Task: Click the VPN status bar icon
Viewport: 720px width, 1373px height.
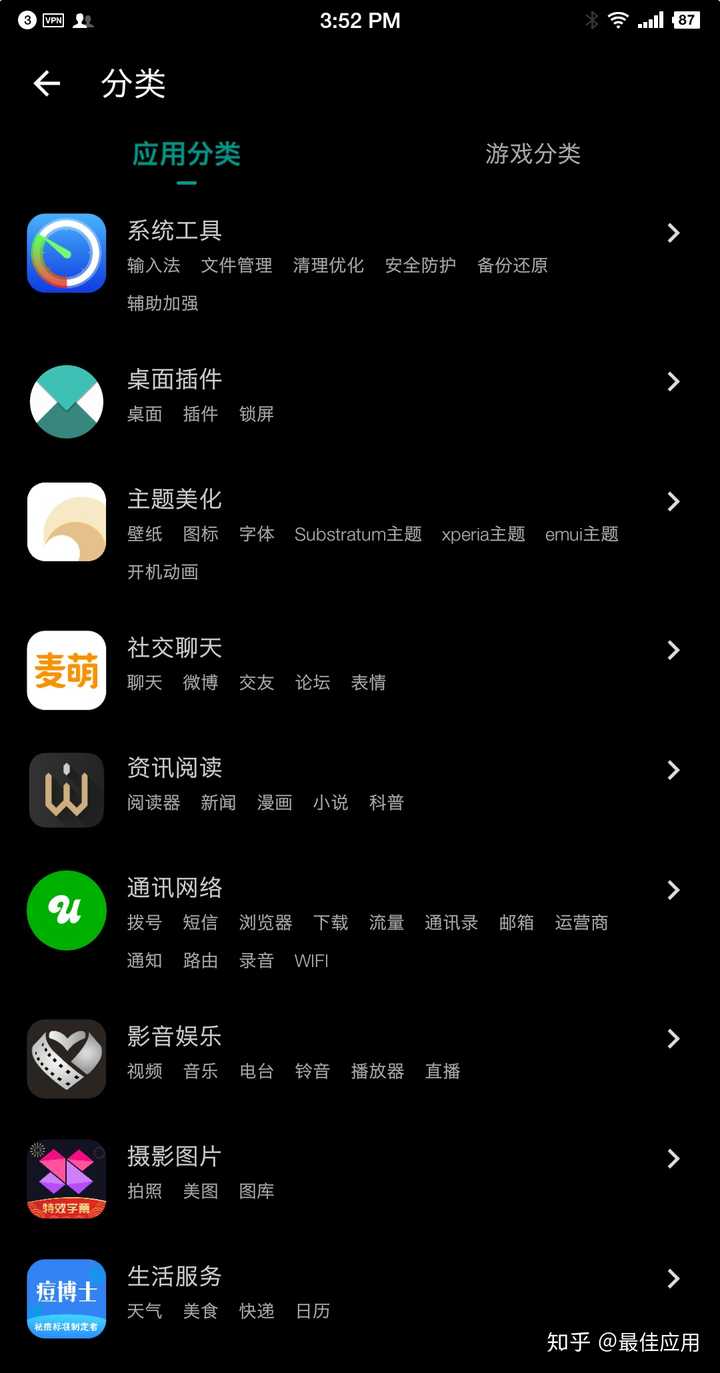Action: [x=53, y=18]
